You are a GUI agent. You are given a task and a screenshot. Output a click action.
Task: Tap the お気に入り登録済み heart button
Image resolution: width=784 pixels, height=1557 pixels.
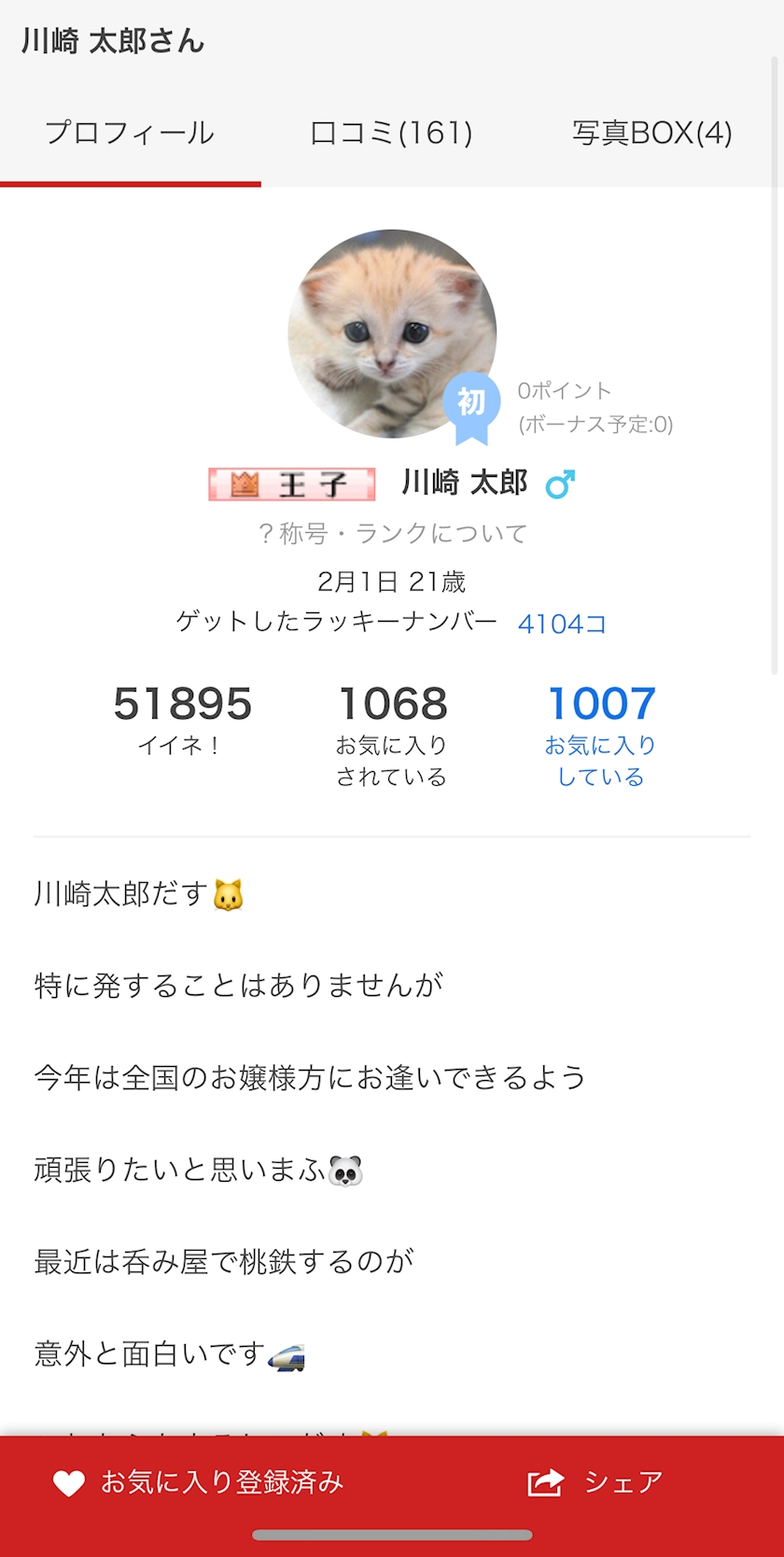198,1482
